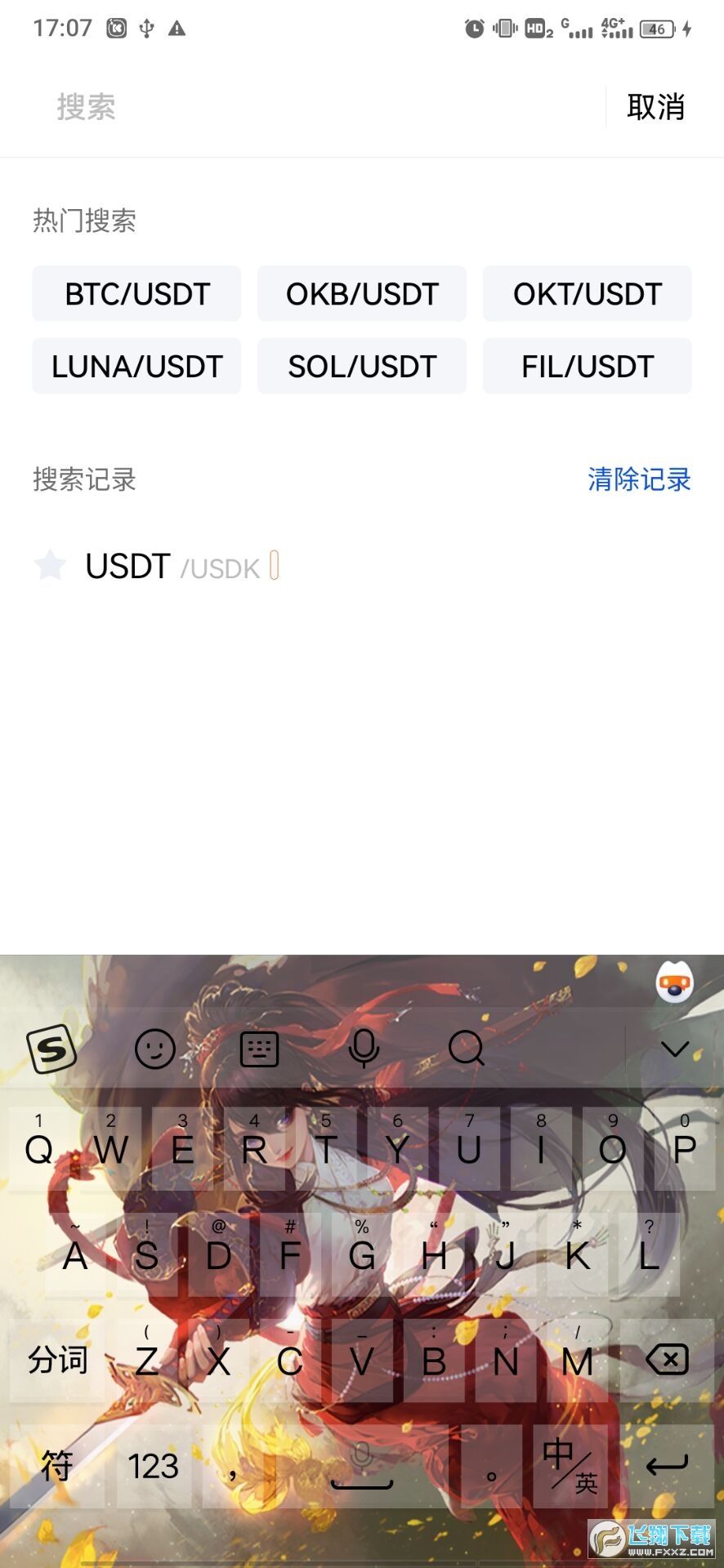Image resolution: width=724 pixels, height=1568 pixels.
Task: Switch keyboard to 123 number mode
Action: click(154, 1467)
